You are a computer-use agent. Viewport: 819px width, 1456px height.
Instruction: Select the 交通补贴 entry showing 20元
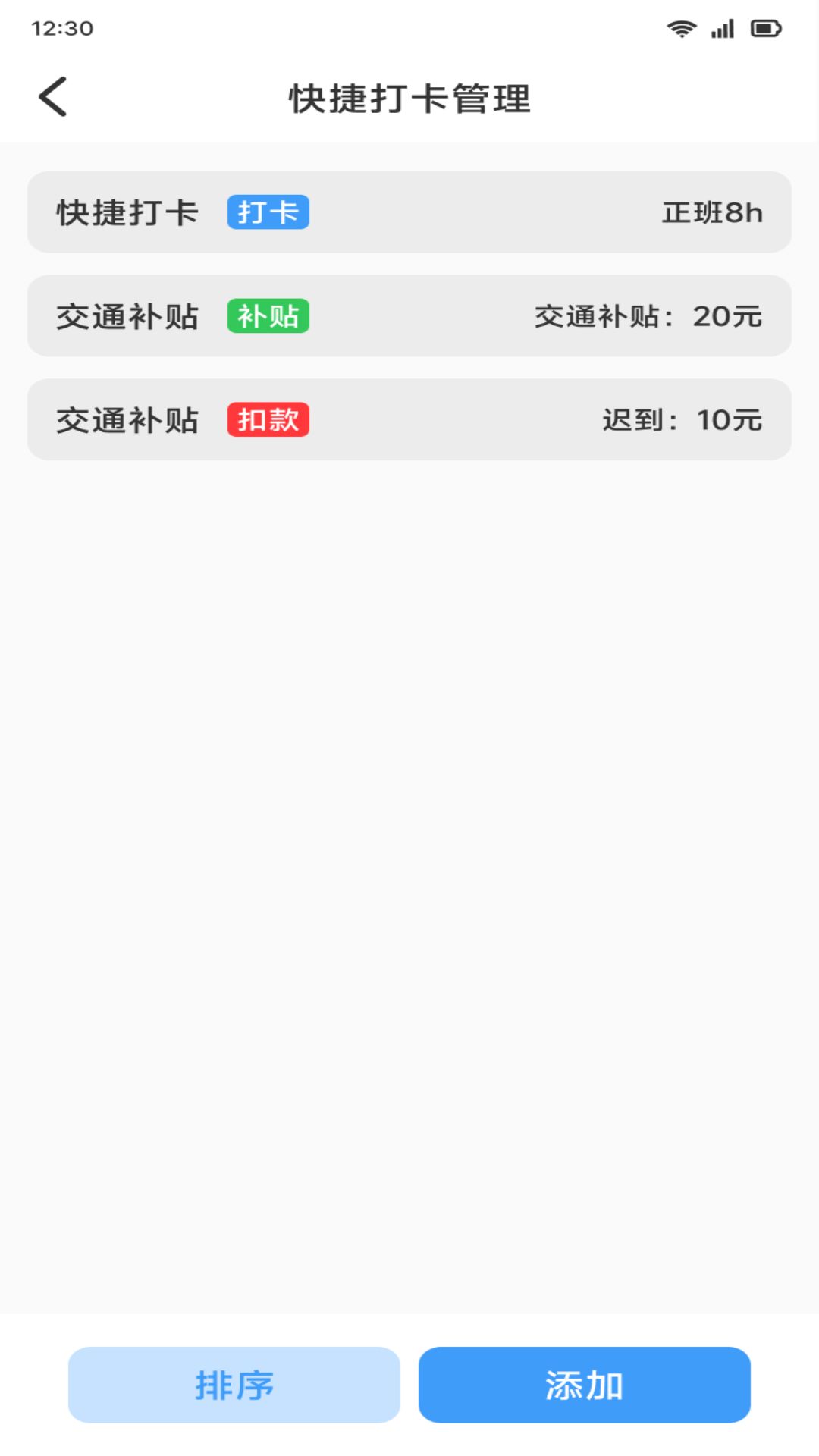(x=409, y=317)
